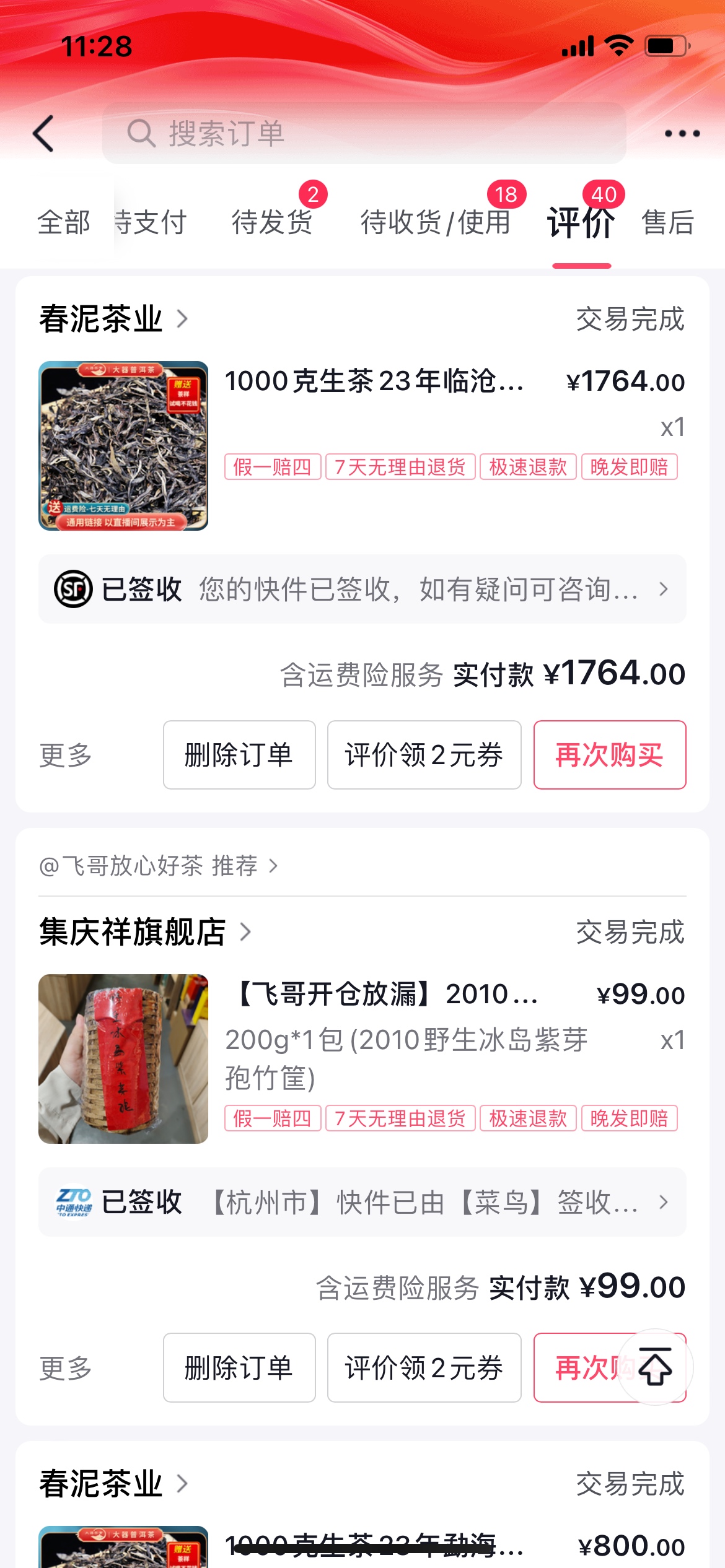Tap the 搜索订单 search field
Screen dimensions: 725x1568
click(364, 133)
